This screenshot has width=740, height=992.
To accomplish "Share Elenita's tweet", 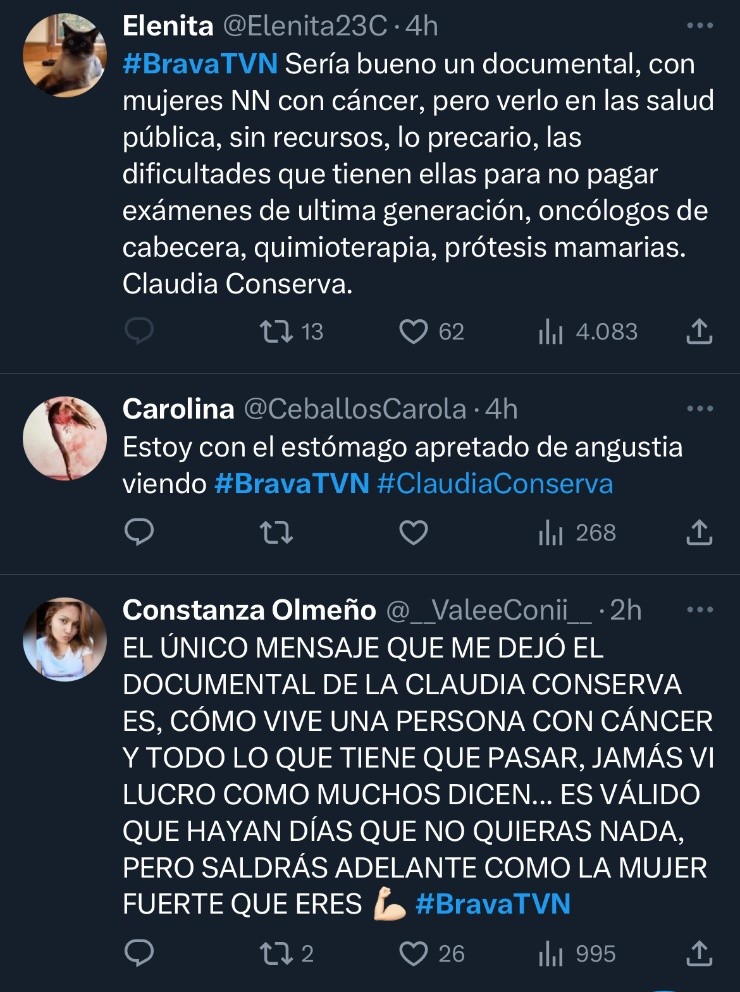I will click(x=700, y=332).
